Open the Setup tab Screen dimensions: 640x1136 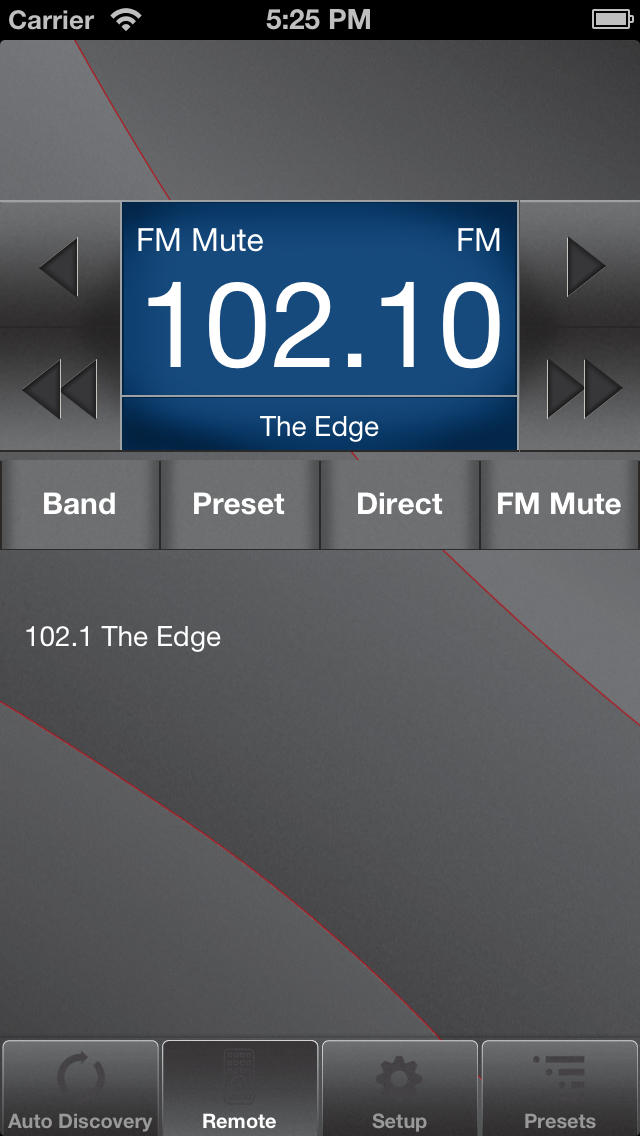pyautogui.click(x=400, y=1088)
